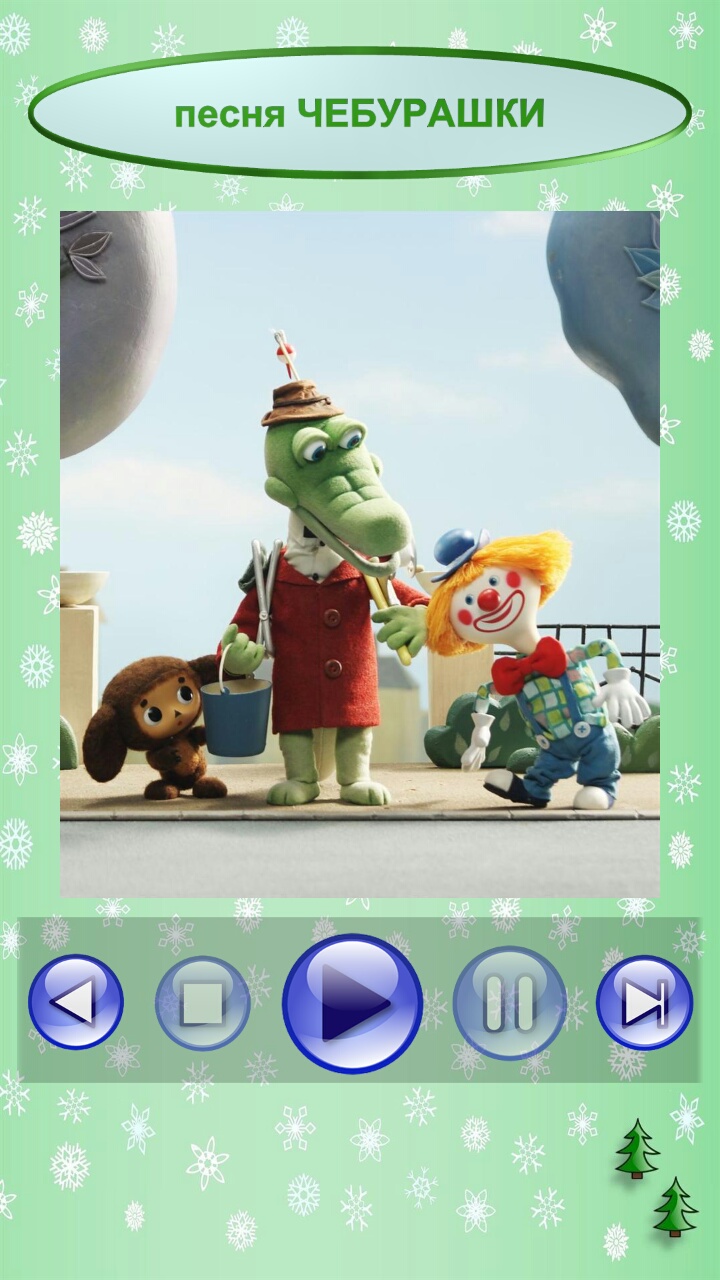Pause the current song
The image size is (720, 1280).
click(510, 1003)
